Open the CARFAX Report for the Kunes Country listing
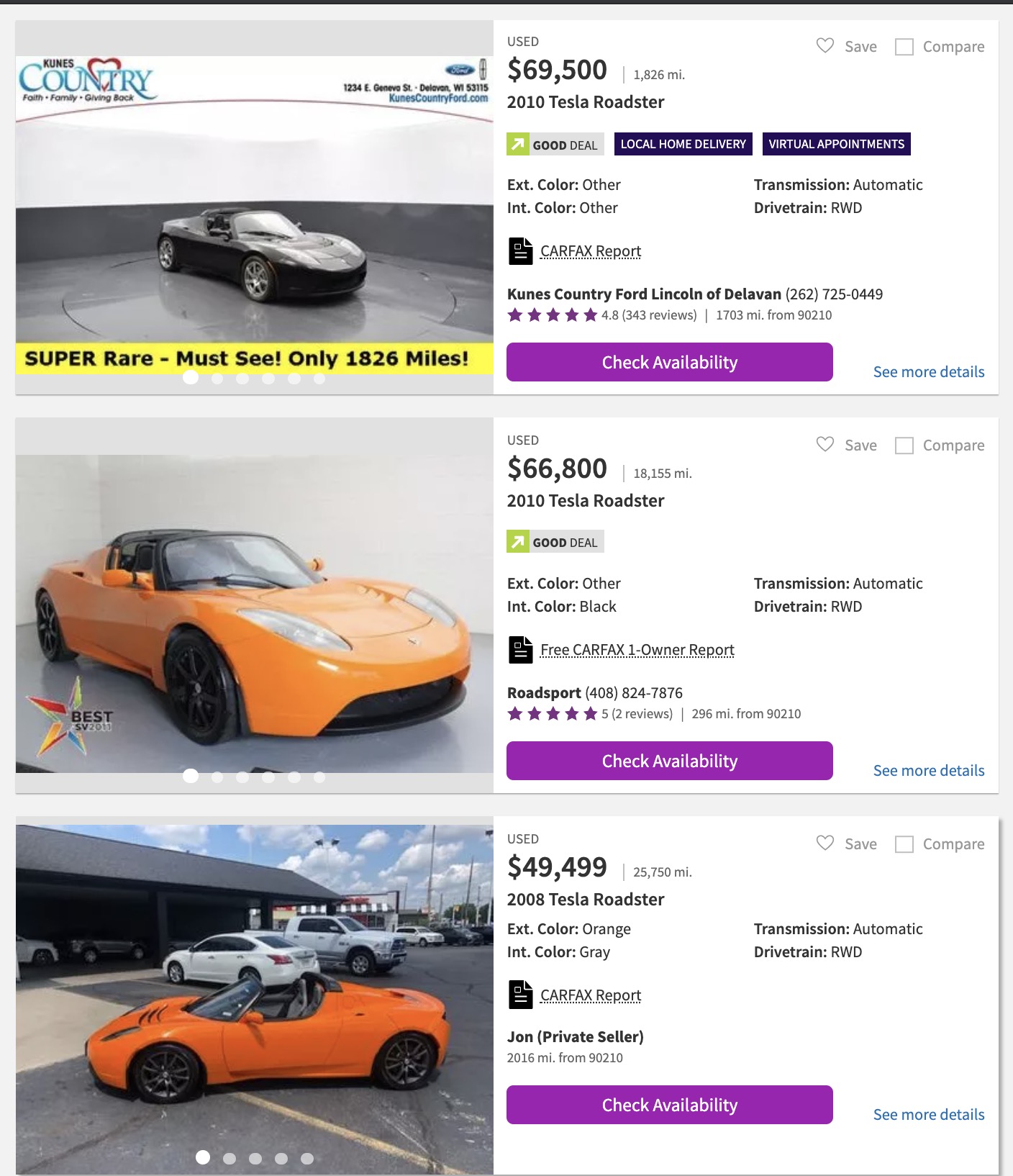This screenshot has width=1013, height=1176. coord(590,251)
